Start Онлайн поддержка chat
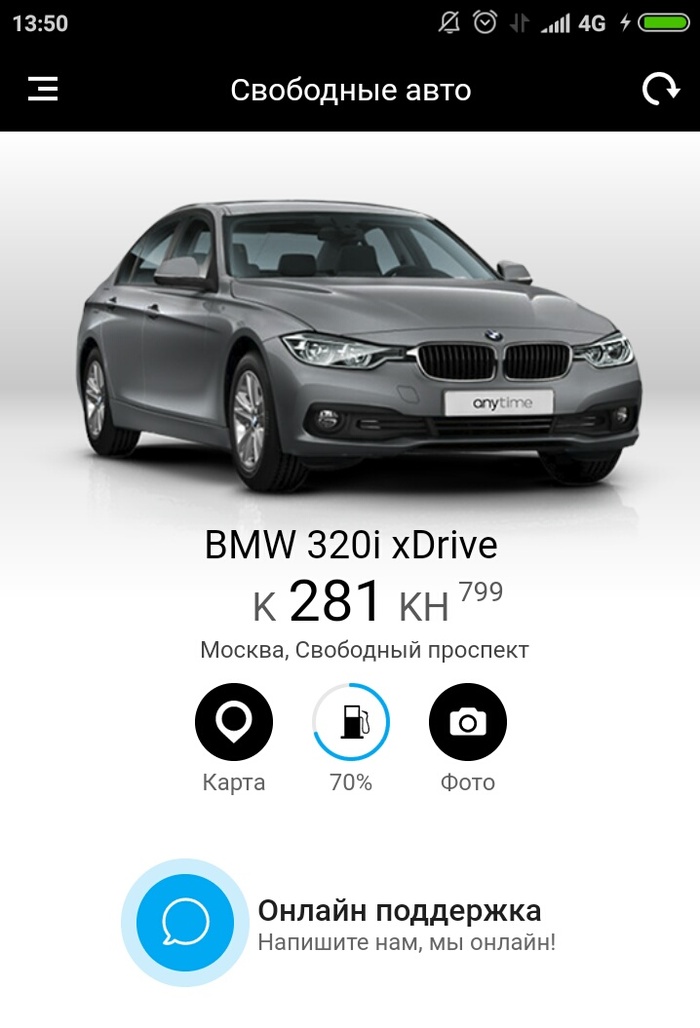This screenshot has width=700, height=1028. (185, 922)
